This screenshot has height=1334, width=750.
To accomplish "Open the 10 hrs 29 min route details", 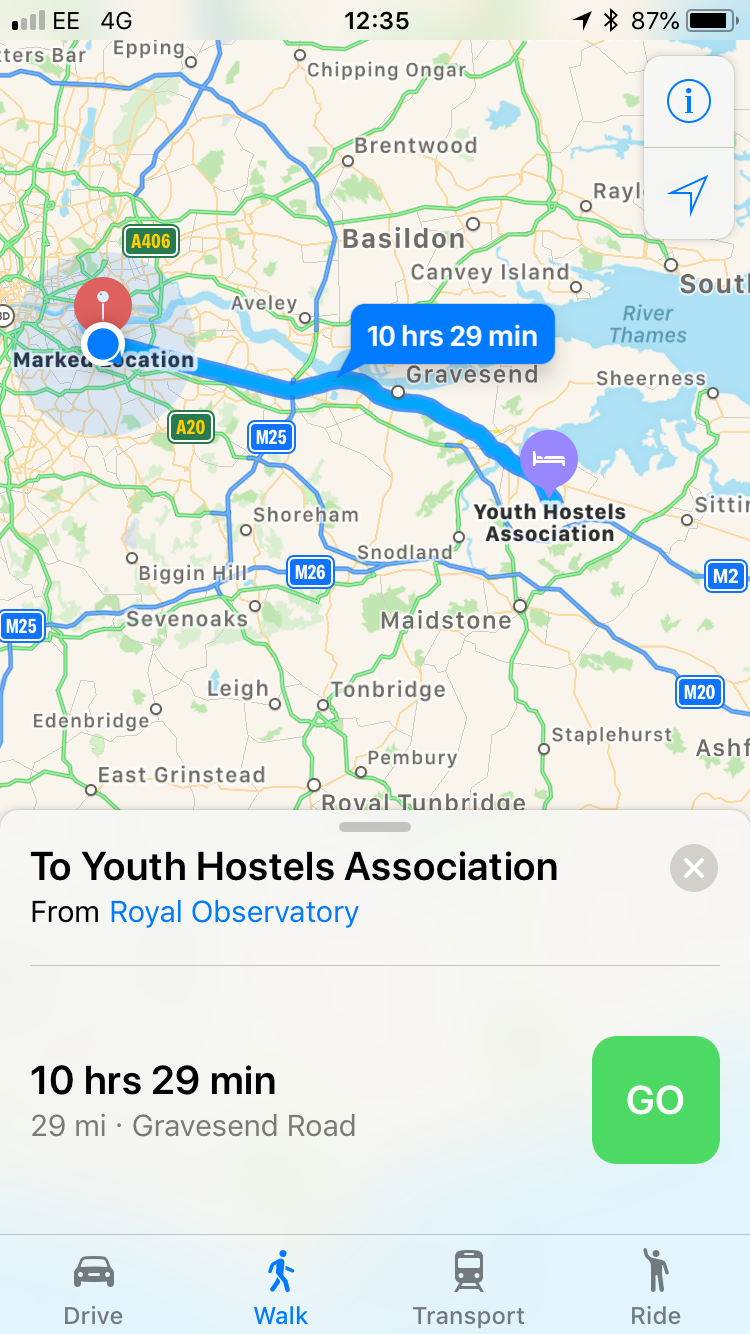I will (300, 1100).
